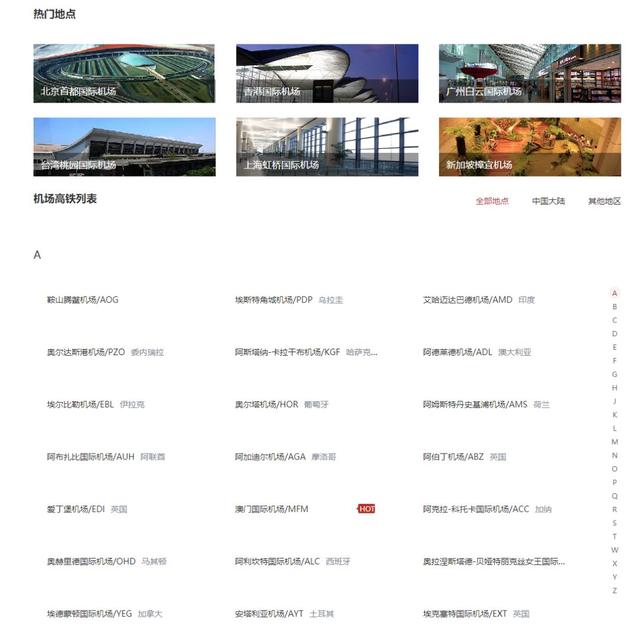Open 阿德莱德机场/ADL entry
This screenshot has height=632, width=640.
457,352
